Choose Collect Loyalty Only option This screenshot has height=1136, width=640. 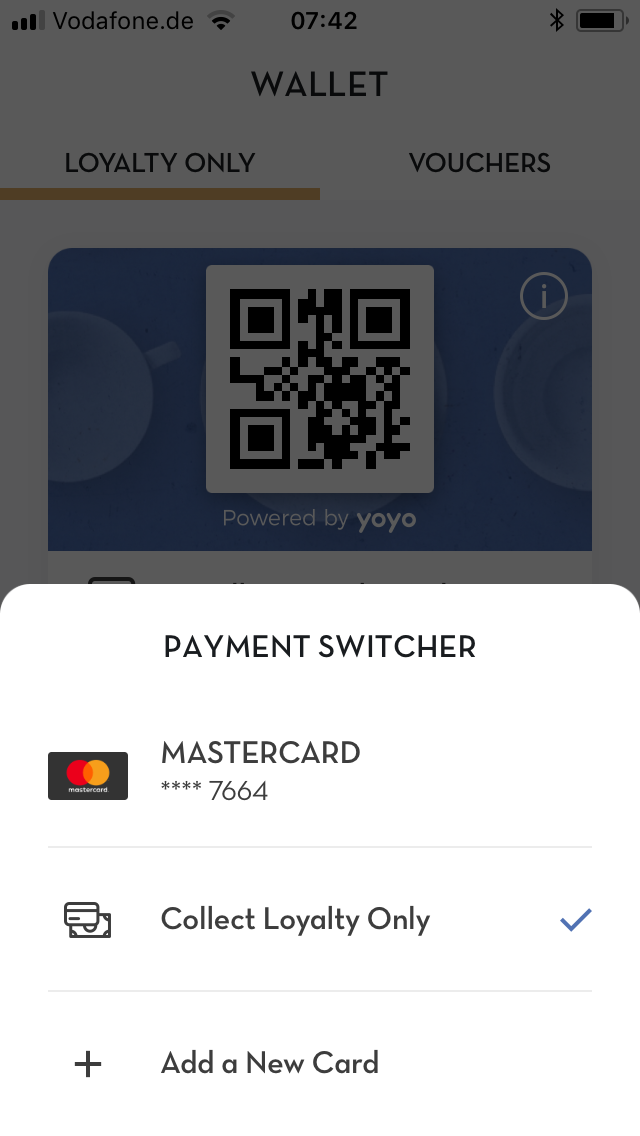(x=320, y=919)
